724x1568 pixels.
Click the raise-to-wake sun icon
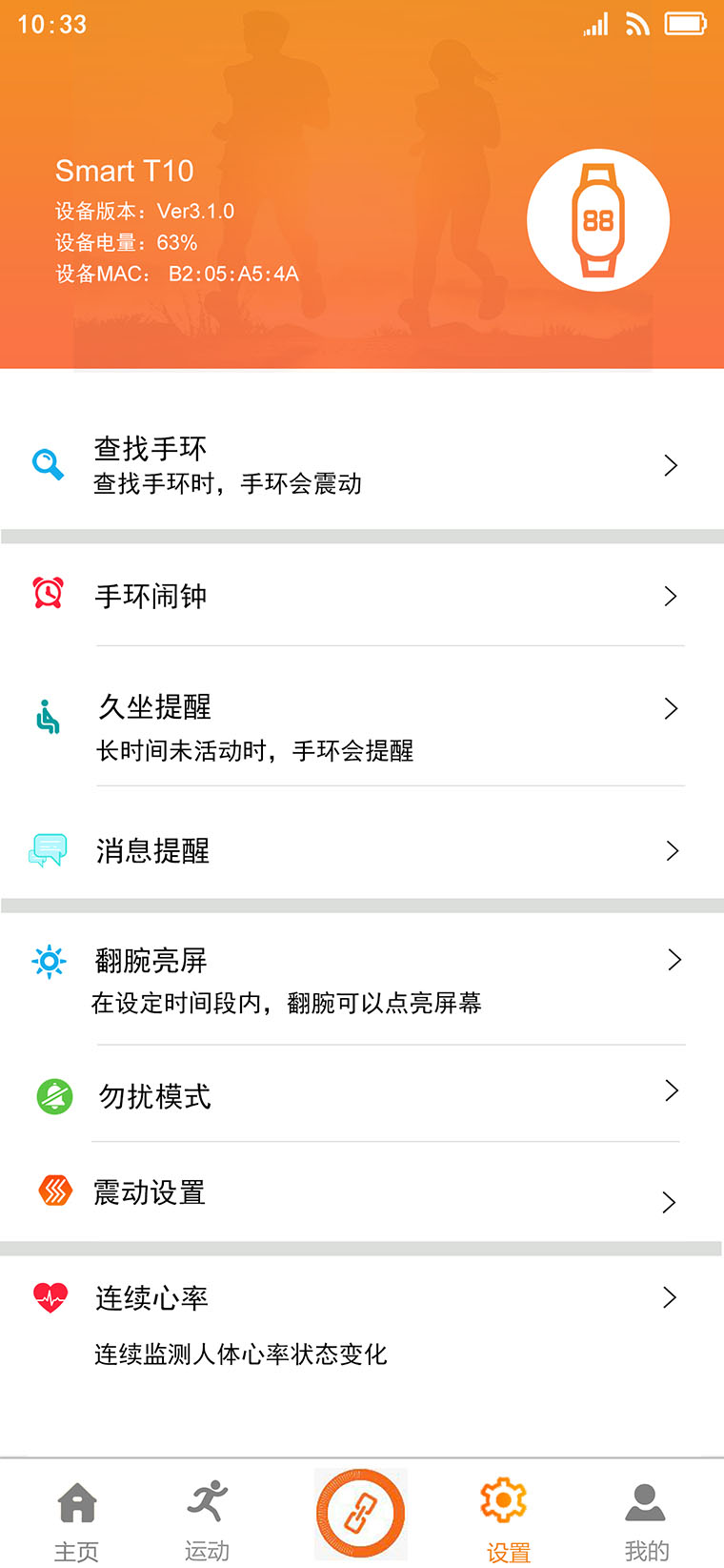pyautogui.click(x=49, y=960)
